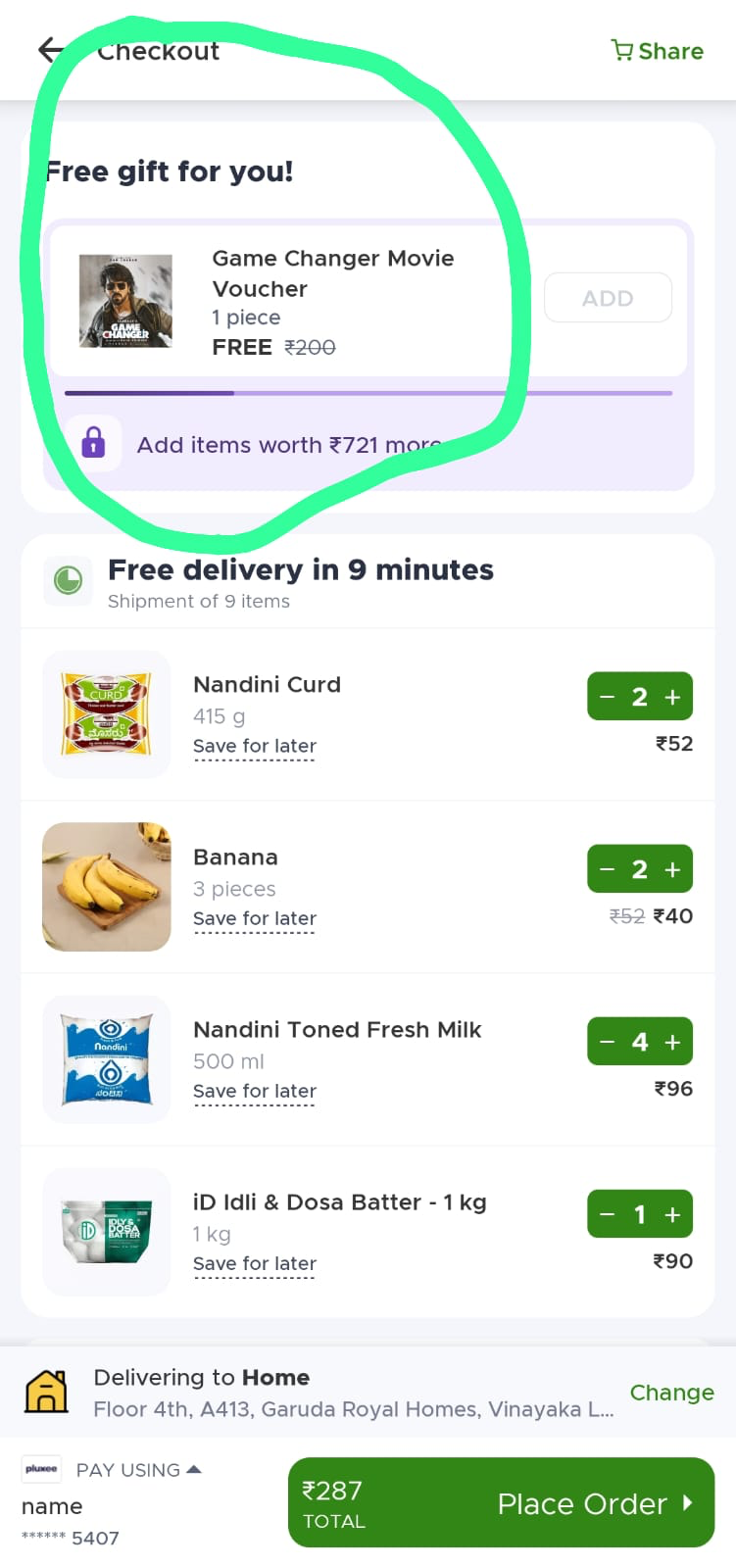Increase Nandini Curd quantity
736x1568 pixels.
672,697
